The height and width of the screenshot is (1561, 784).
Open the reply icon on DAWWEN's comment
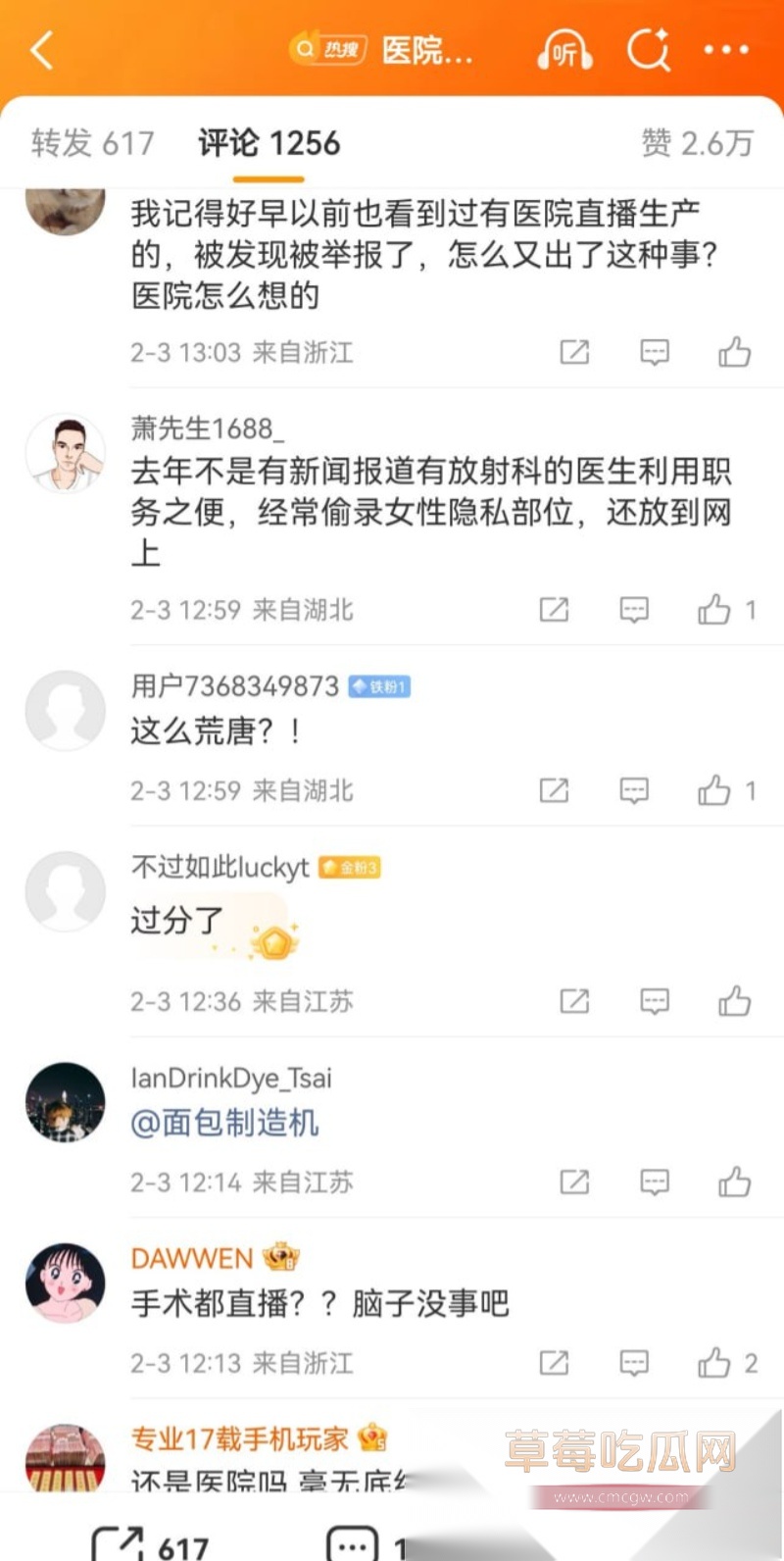tap(633, 1363)
